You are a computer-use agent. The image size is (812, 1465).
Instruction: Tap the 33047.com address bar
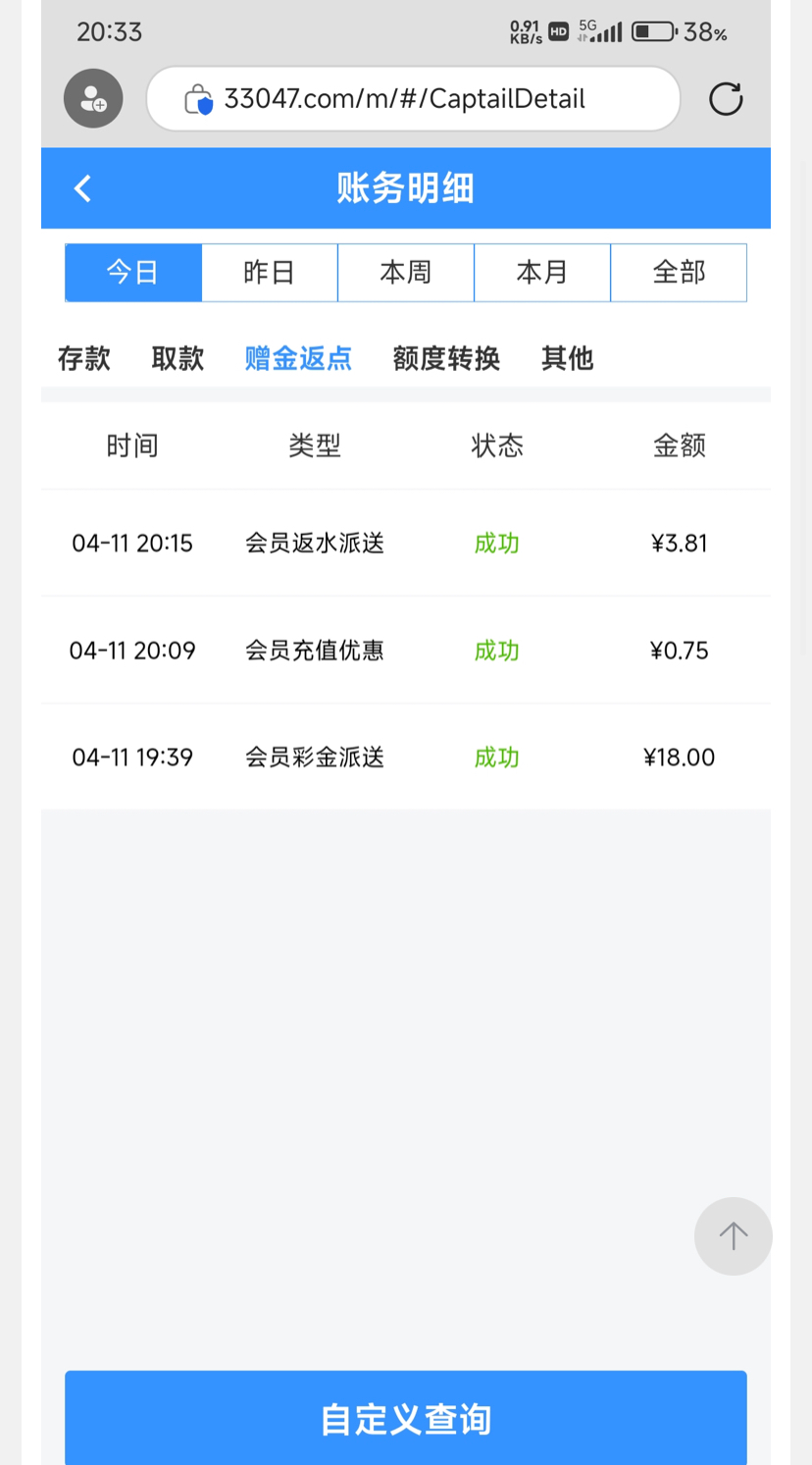coord(412,99)
